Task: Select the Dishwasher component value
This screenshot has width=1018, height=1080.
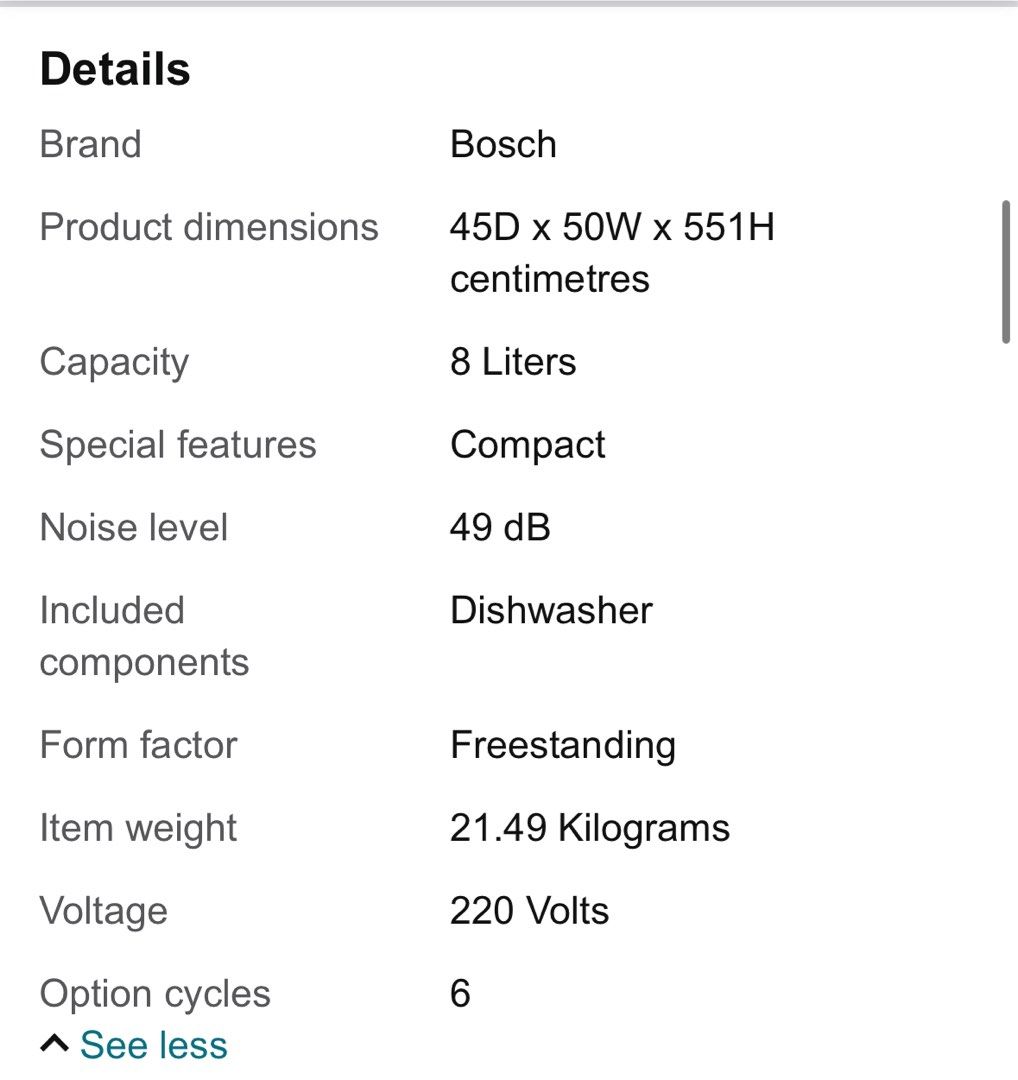Action: (551, 611)
